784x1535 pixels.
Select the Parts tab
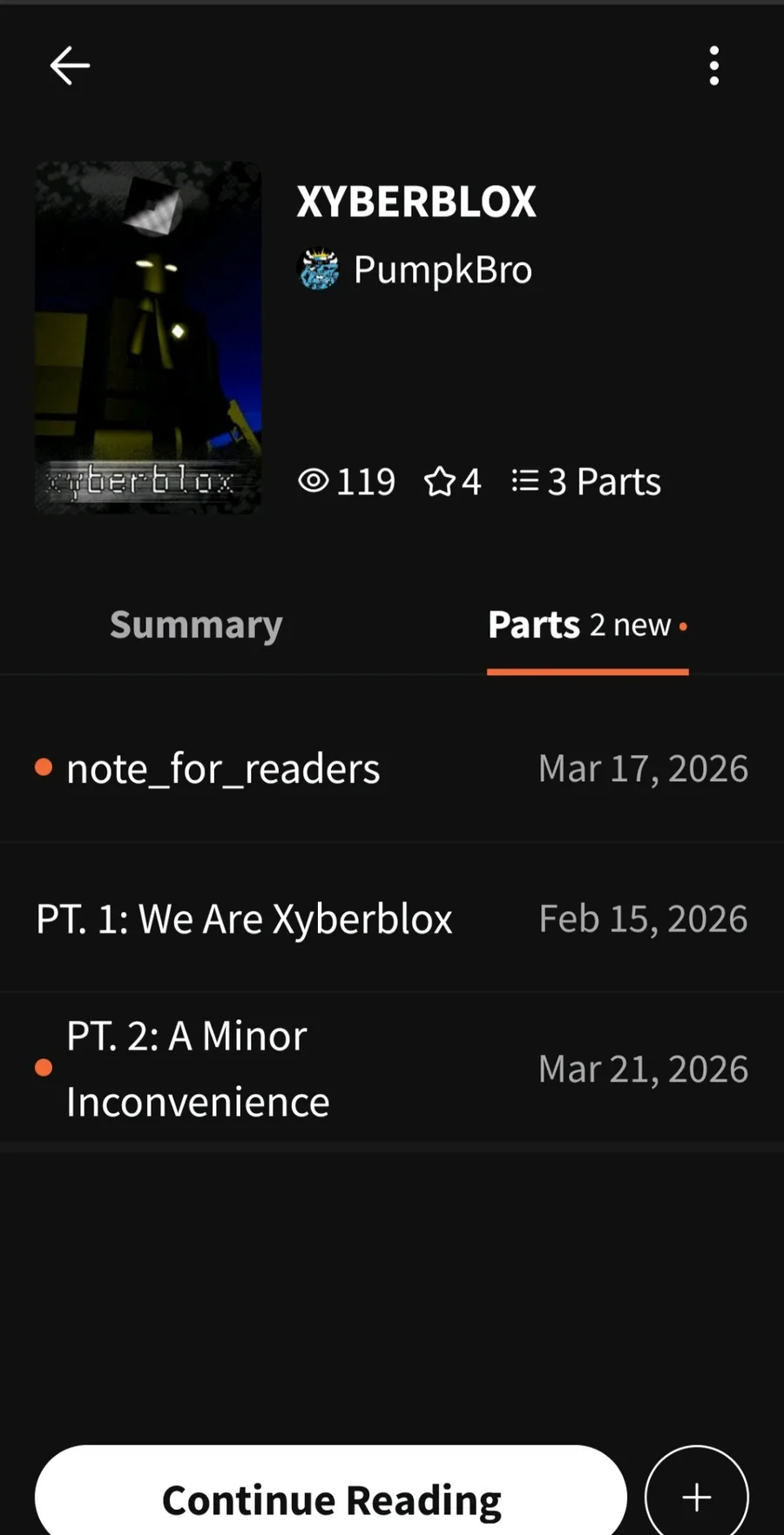pyautogui.click(x=586, y=625)
